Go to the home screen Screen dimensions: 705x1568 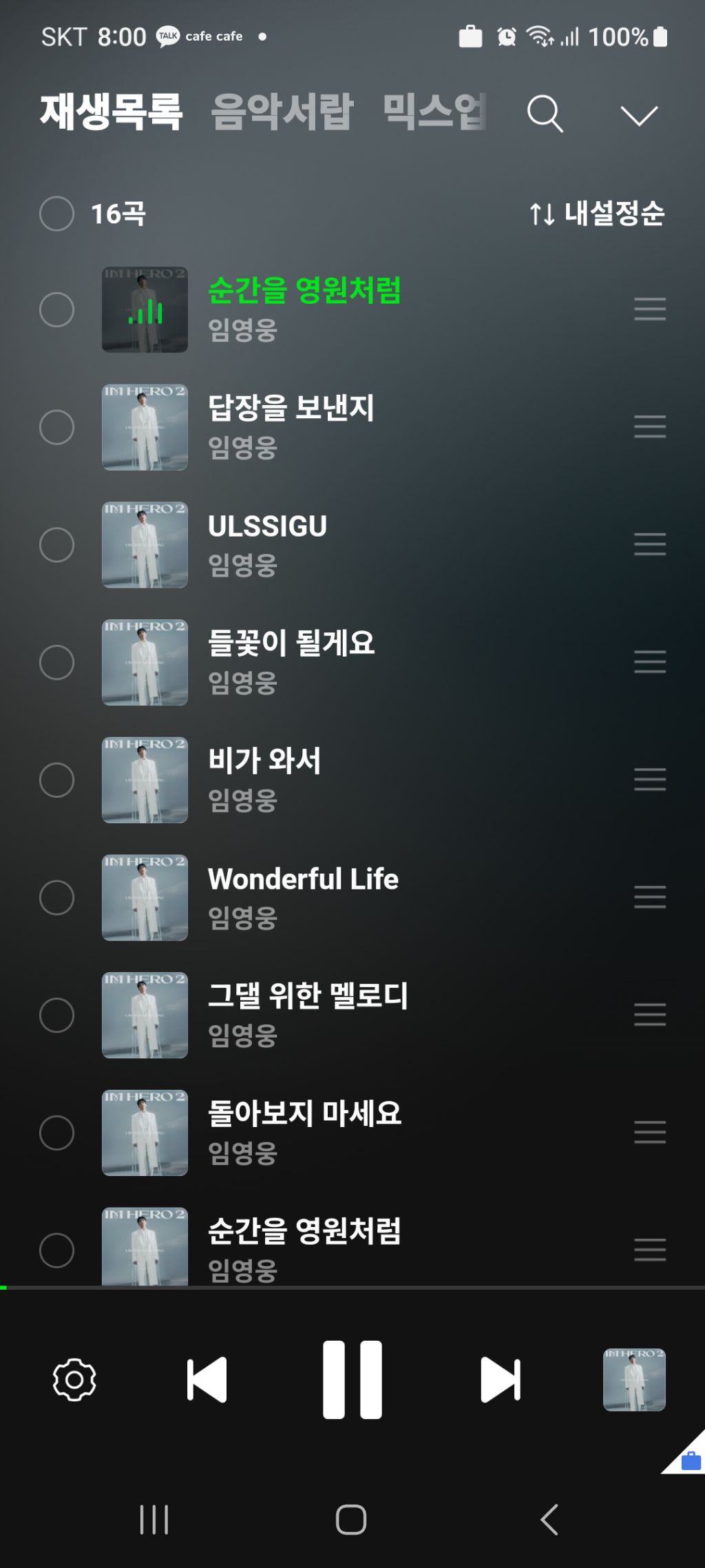pyautogui.click(x=351, y=1519)
